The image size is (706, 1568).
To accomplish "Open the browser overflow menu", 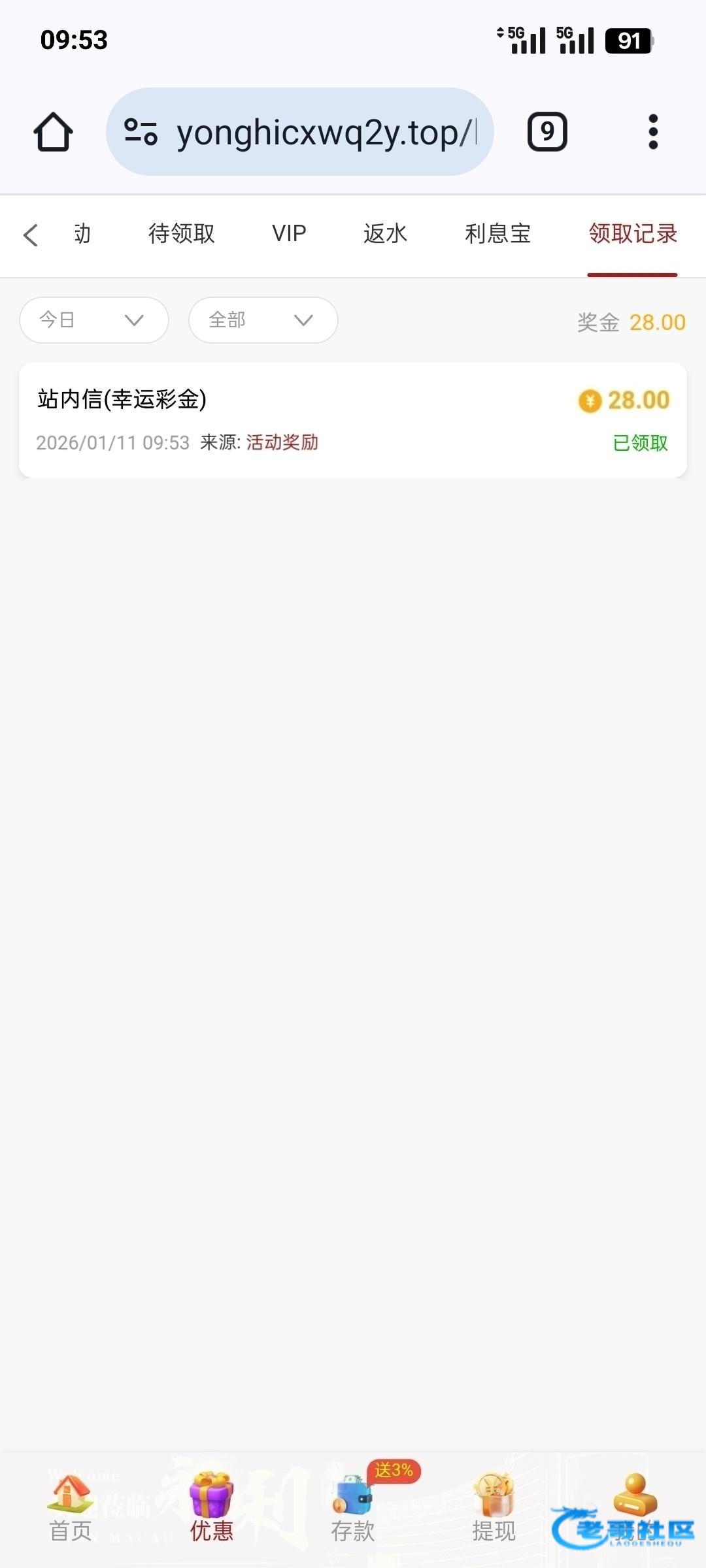I will (652, 132).
